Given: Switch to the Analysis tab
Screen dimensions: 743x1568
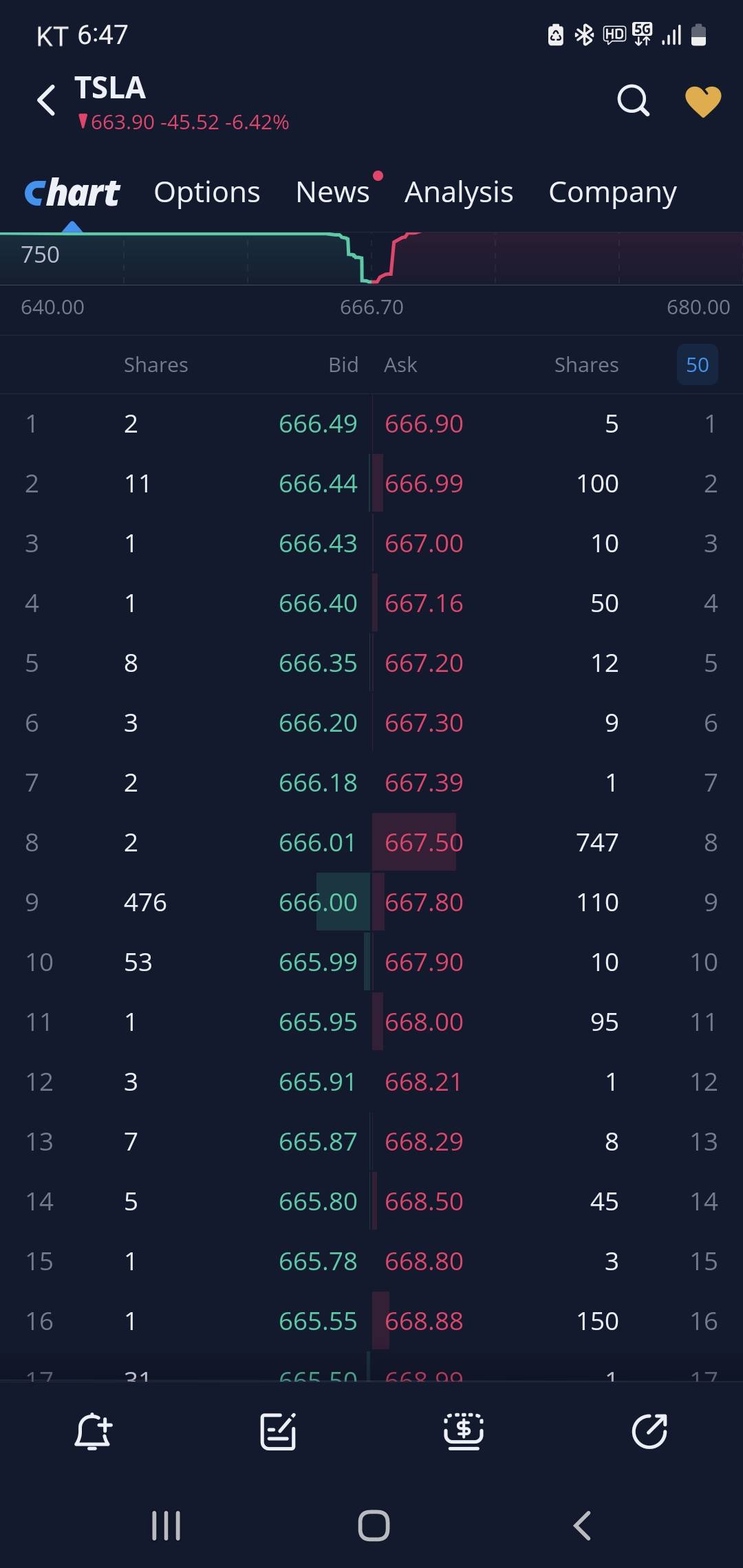Looking at the screenshot, I should point(459,193).
